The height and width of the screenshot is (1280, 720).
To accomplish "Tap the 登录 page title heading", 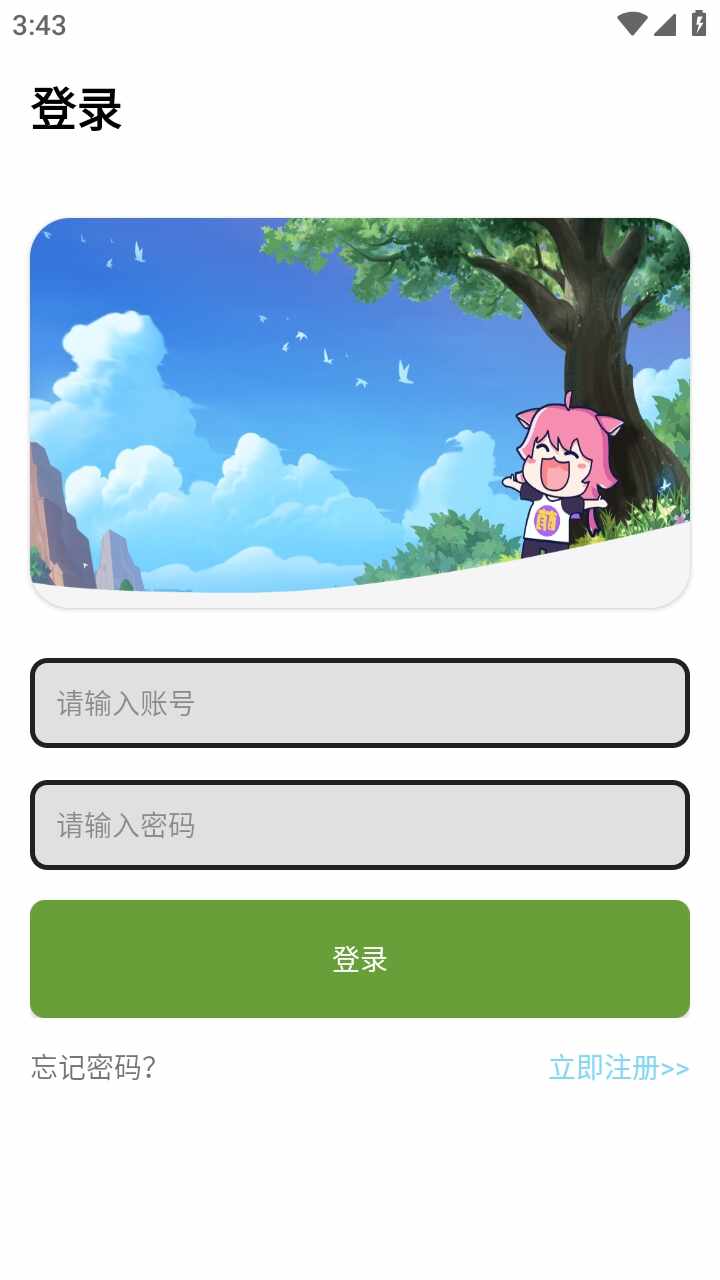I will tap(77, 108).
